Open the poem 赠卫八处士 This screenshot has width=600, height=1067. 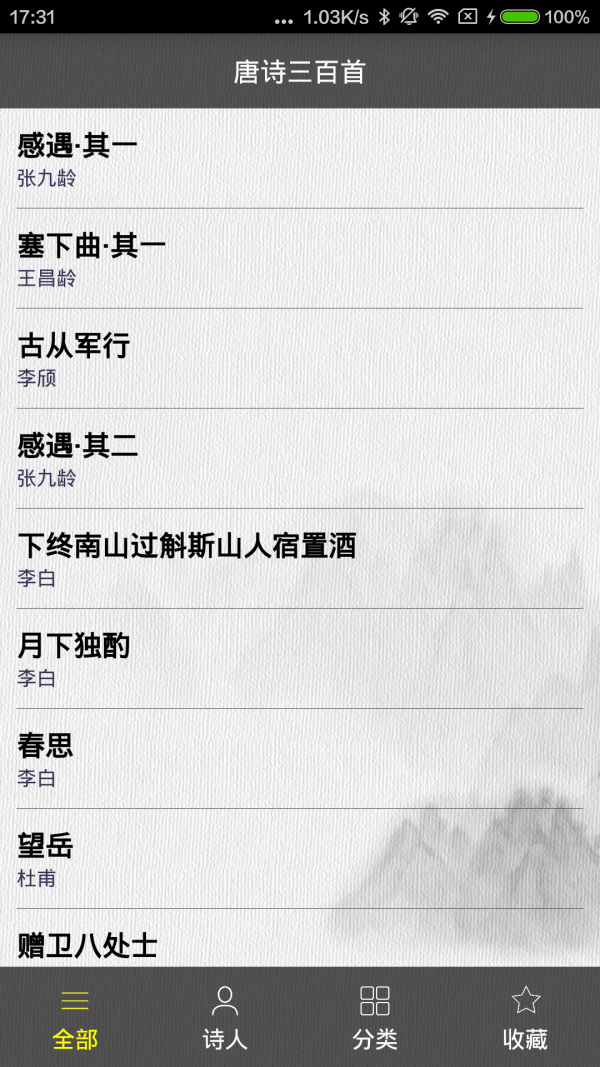point(300,944)
